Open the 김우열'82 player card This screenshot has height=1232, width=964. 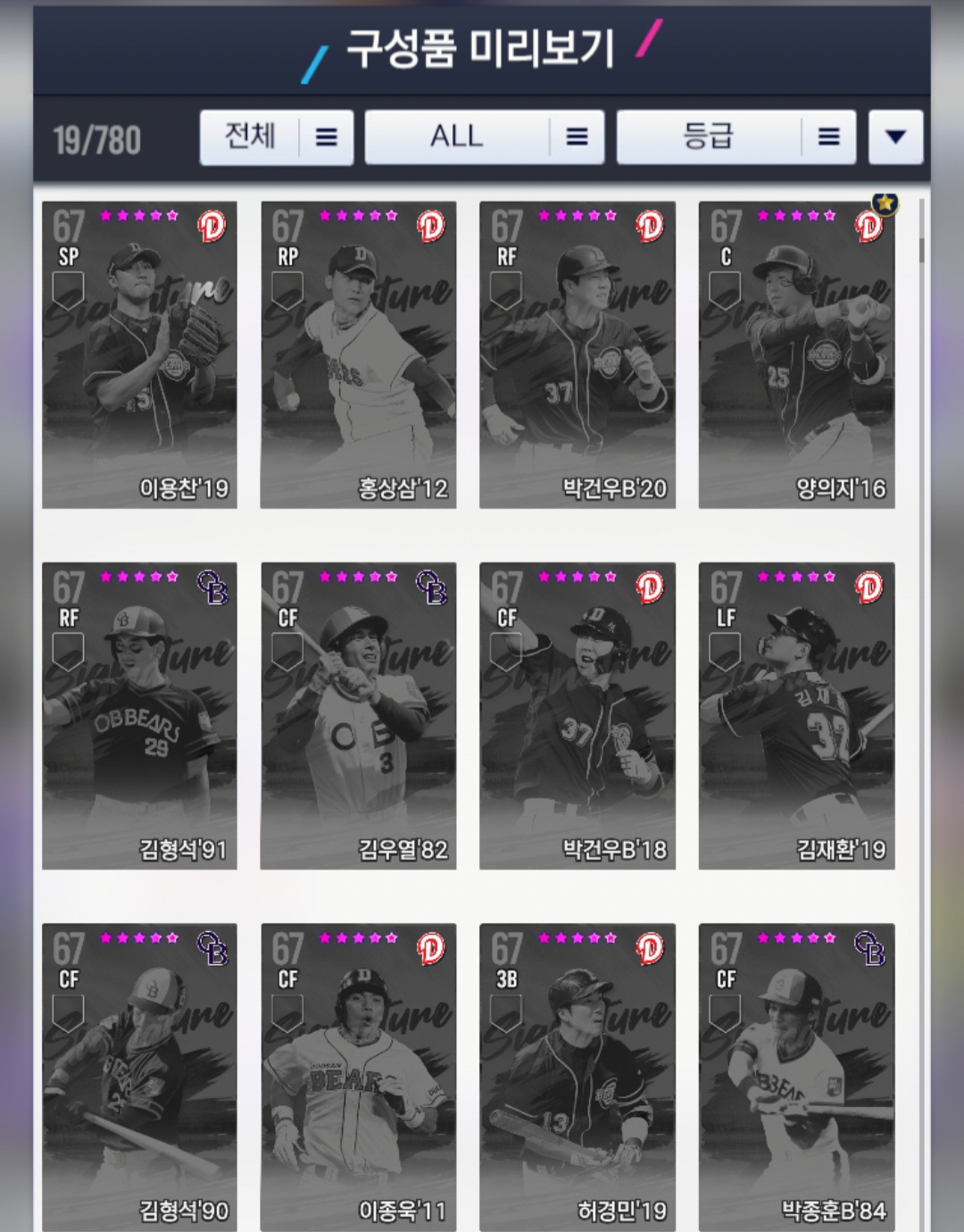[358, 716]
